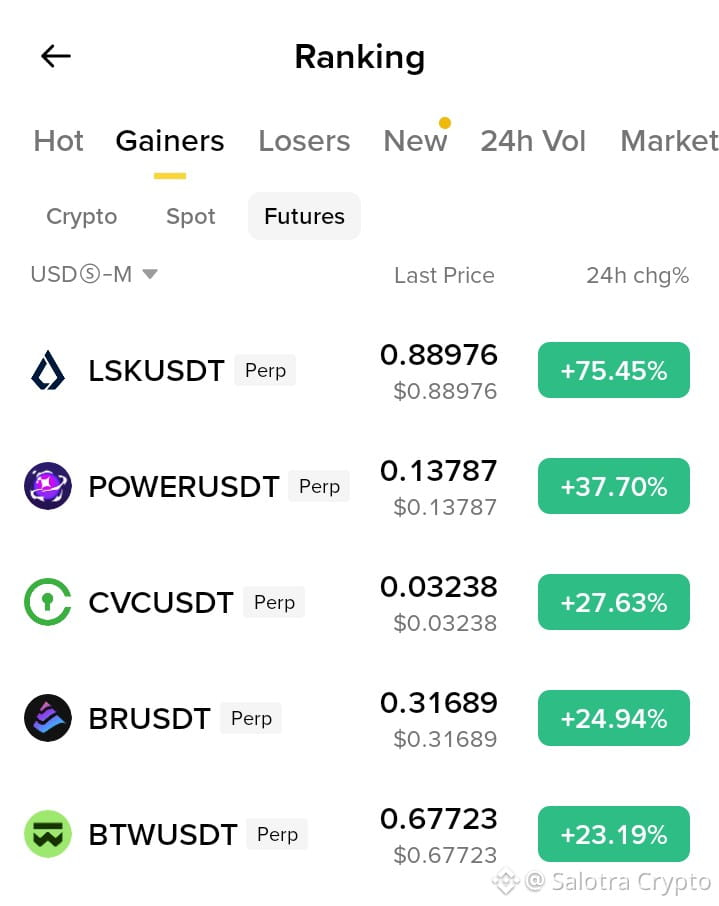Screen dimensions: 719x906
Task: Switch to the Losers tab
Action: (x=304, y=140)
